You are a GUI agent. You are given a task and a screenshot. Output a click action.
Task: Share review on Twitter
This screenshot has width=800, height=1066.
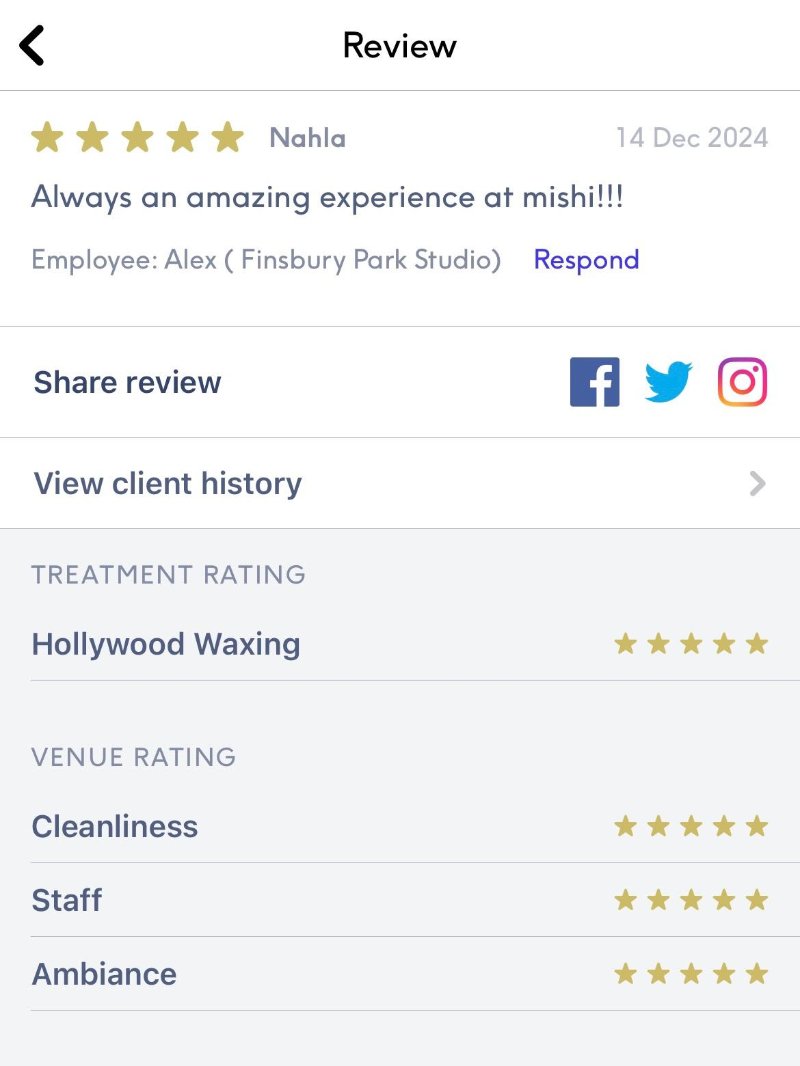pyautogui.click(x=668, y=382)
